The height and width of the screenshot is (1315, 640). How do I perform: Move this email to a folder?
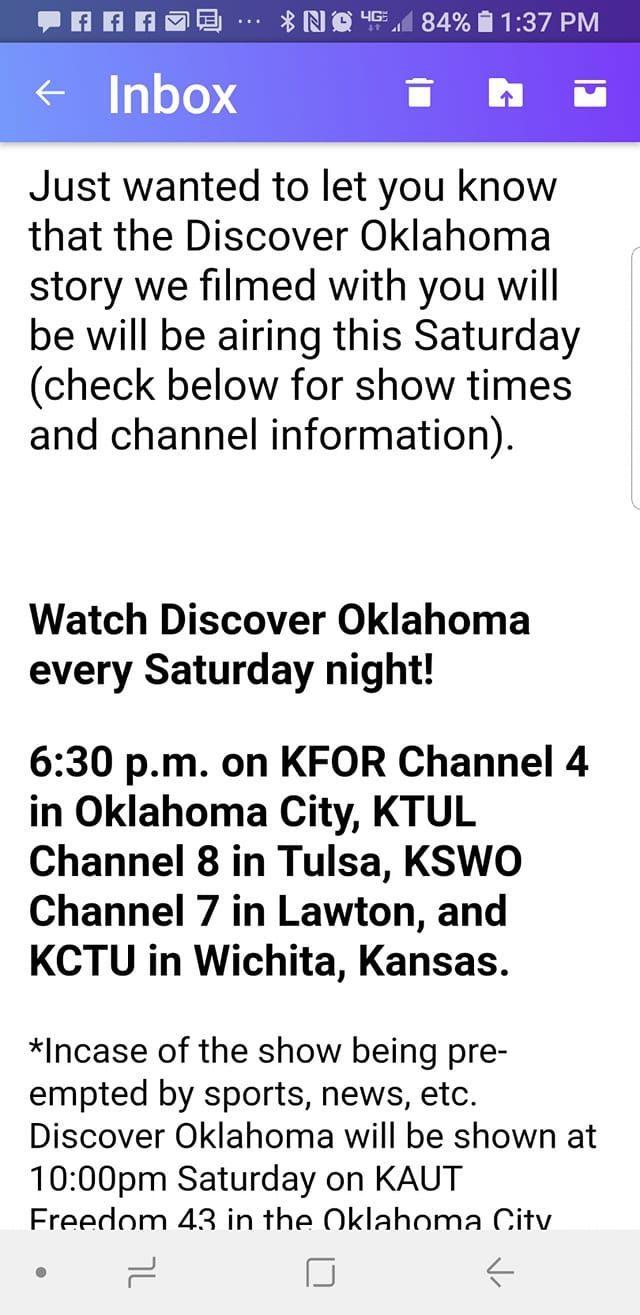505,94
